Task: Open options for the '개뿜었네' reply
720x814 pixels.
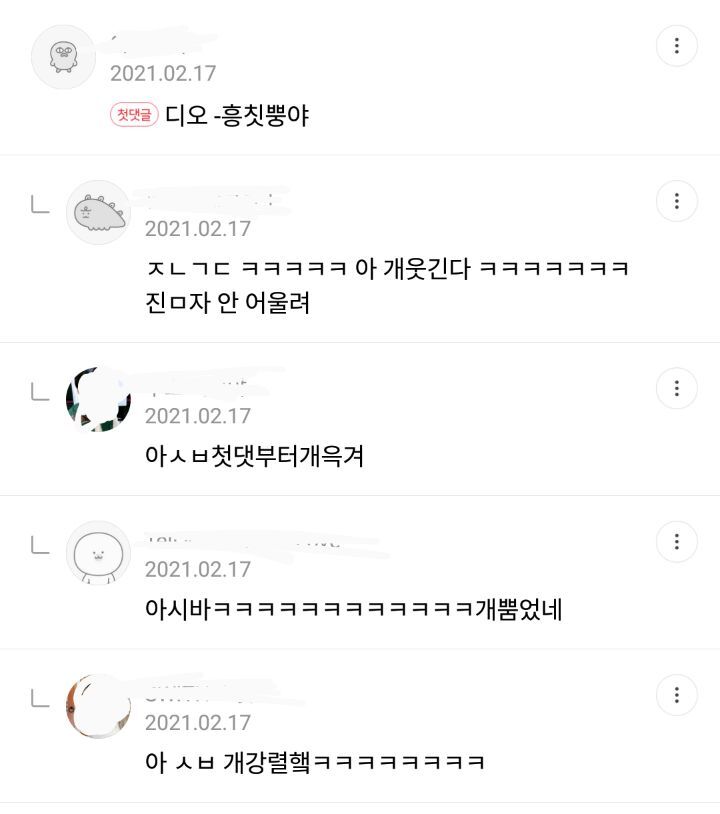Action: (676, 541)
